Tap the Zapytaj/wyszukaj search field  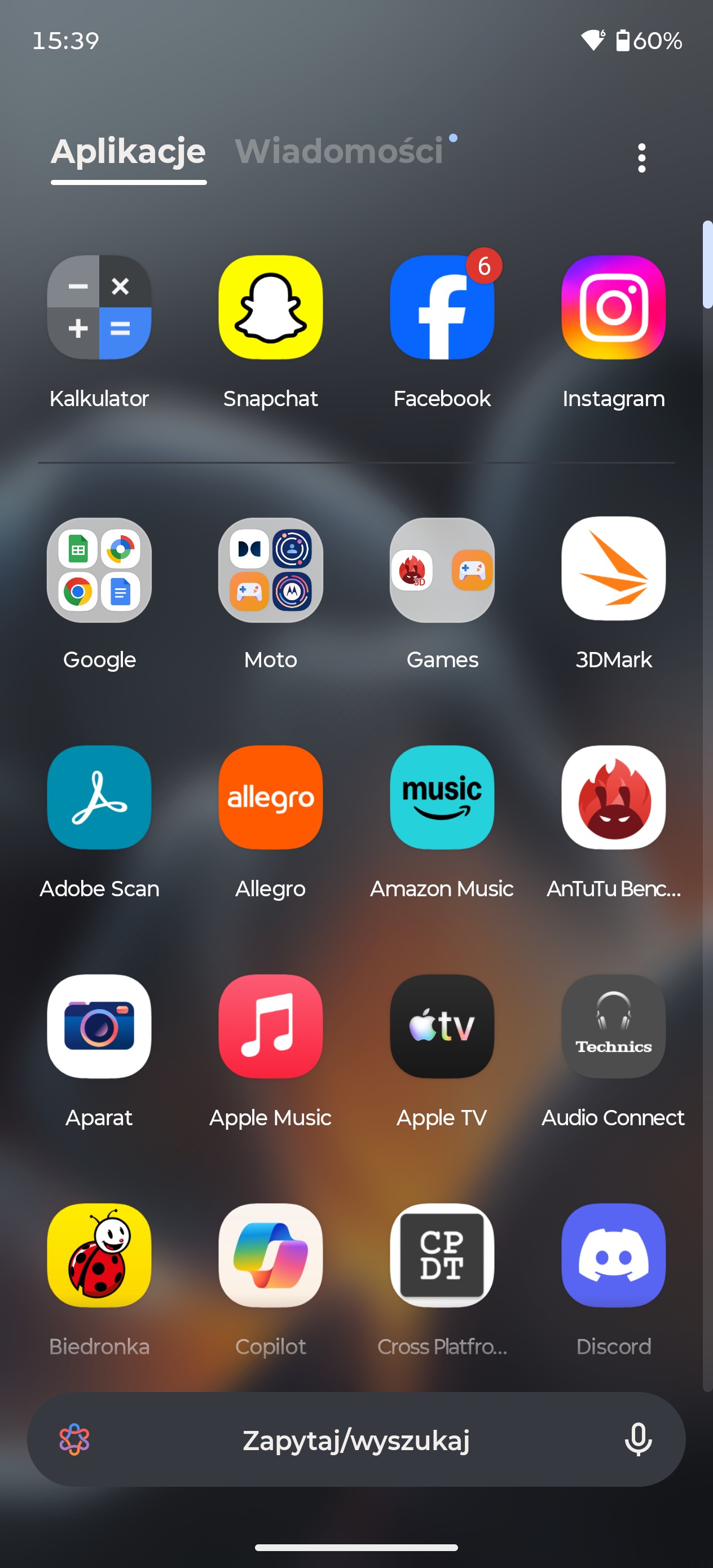point(356,1440)
